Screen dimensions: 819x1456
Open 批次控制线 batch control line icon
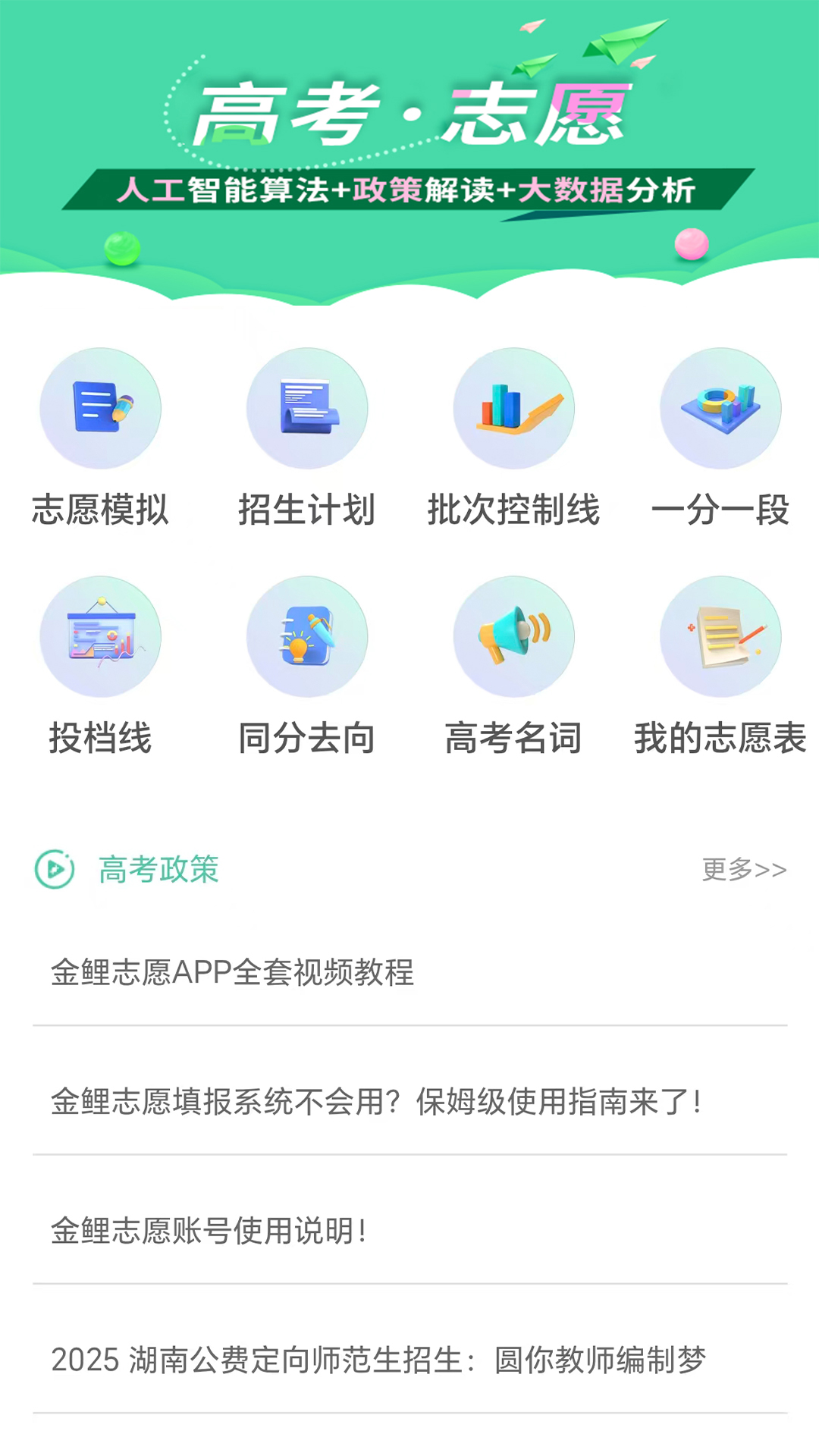pos(513,409)
